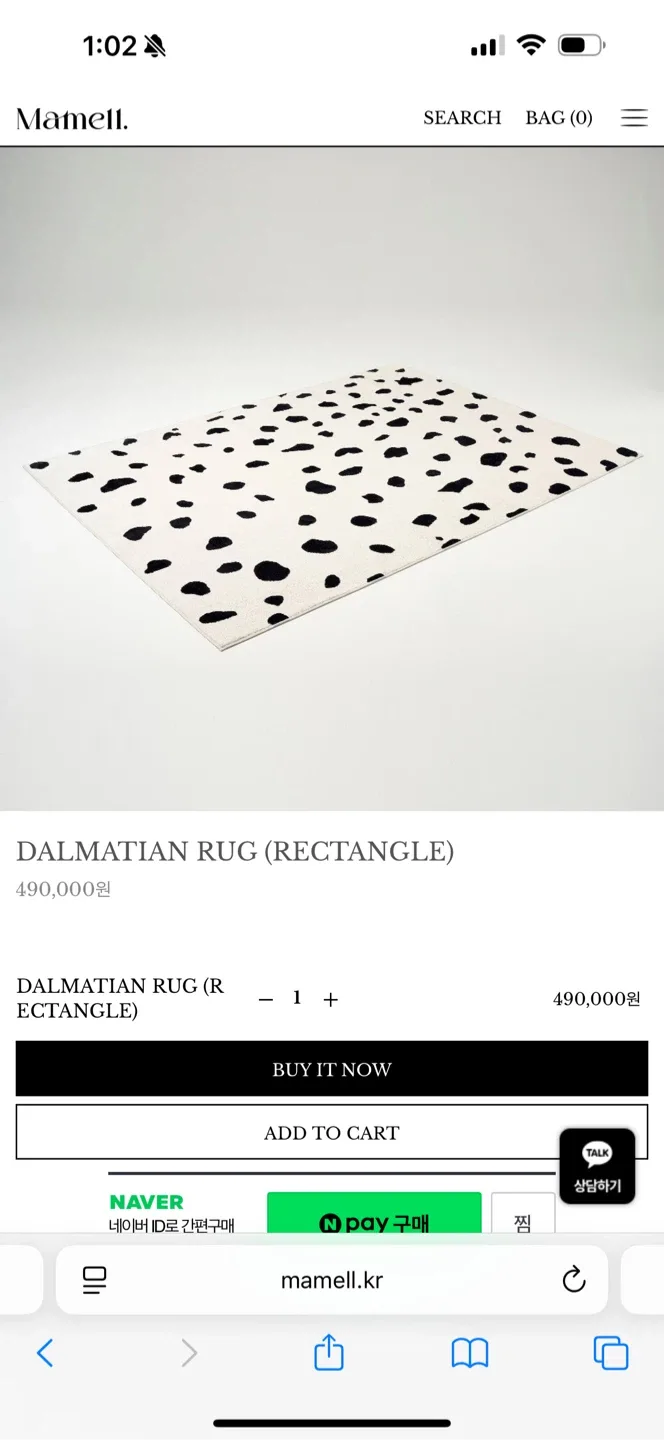The width and height of the screenshot is (664, 1440).
Task: Add the rug to cart
Action: point(332,1133)
